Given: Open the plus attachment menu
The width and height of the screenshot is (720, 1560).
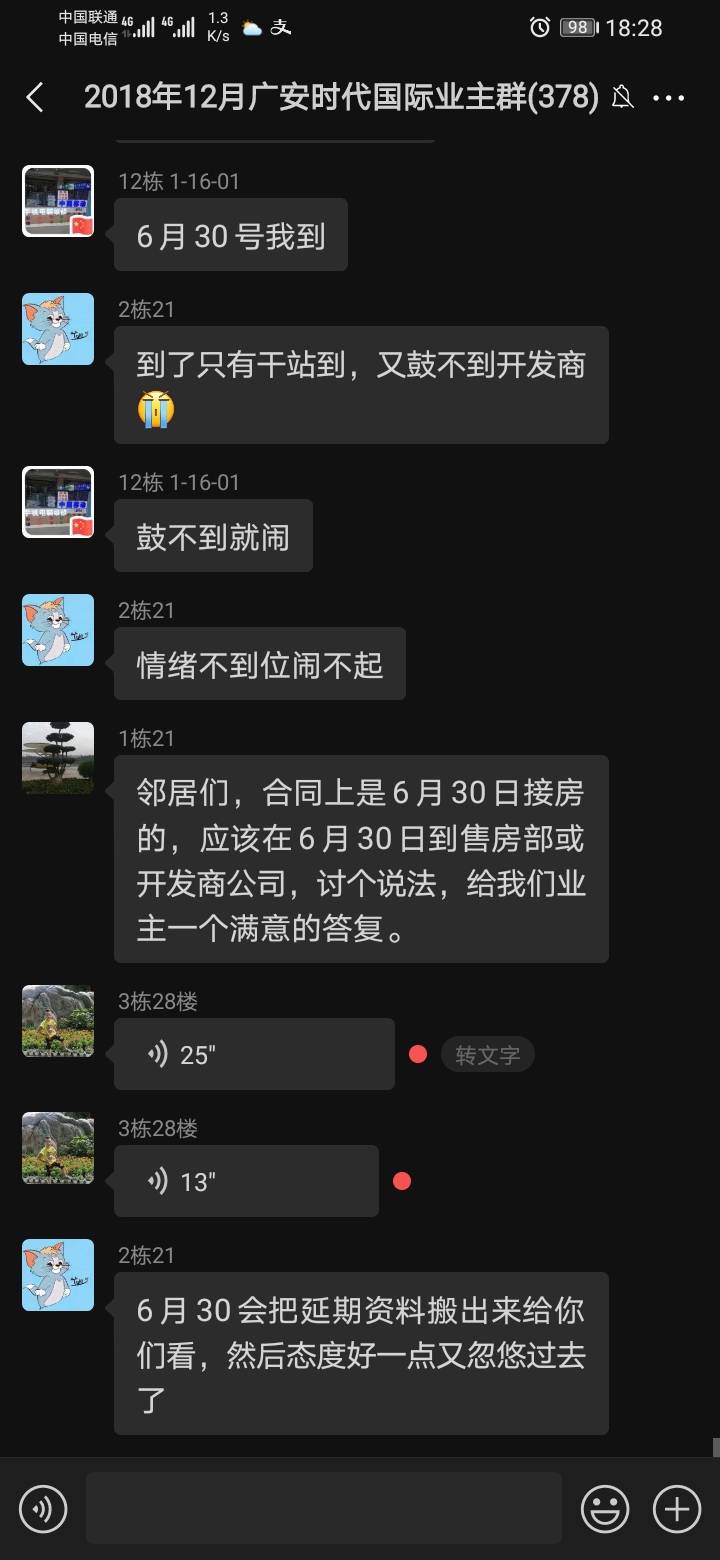Looking at the screenshot, I should click(677, 1507).
